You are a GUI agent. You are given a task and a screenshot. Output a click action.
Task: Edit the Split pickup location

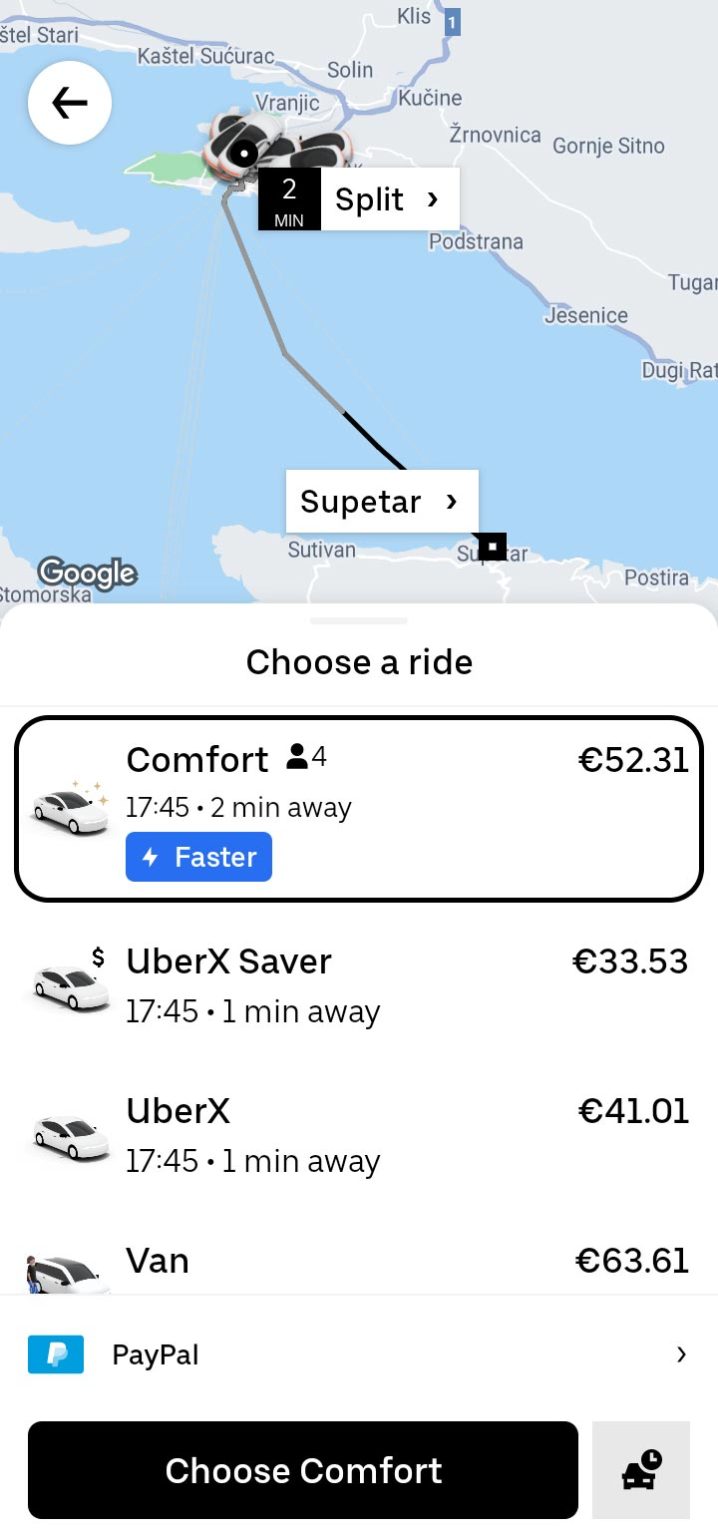pos(358,199)
